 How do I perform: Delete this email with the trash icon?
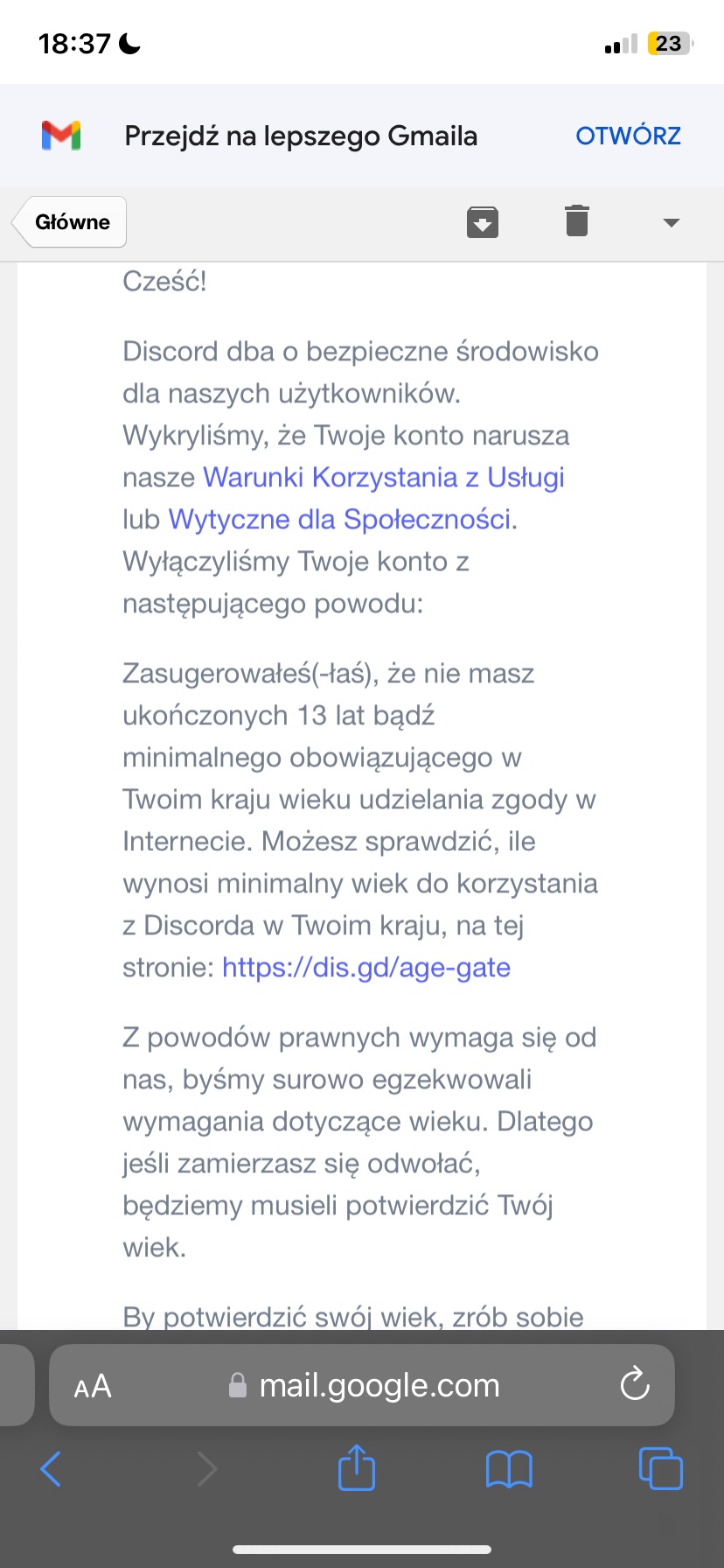[x=577, y=220]
